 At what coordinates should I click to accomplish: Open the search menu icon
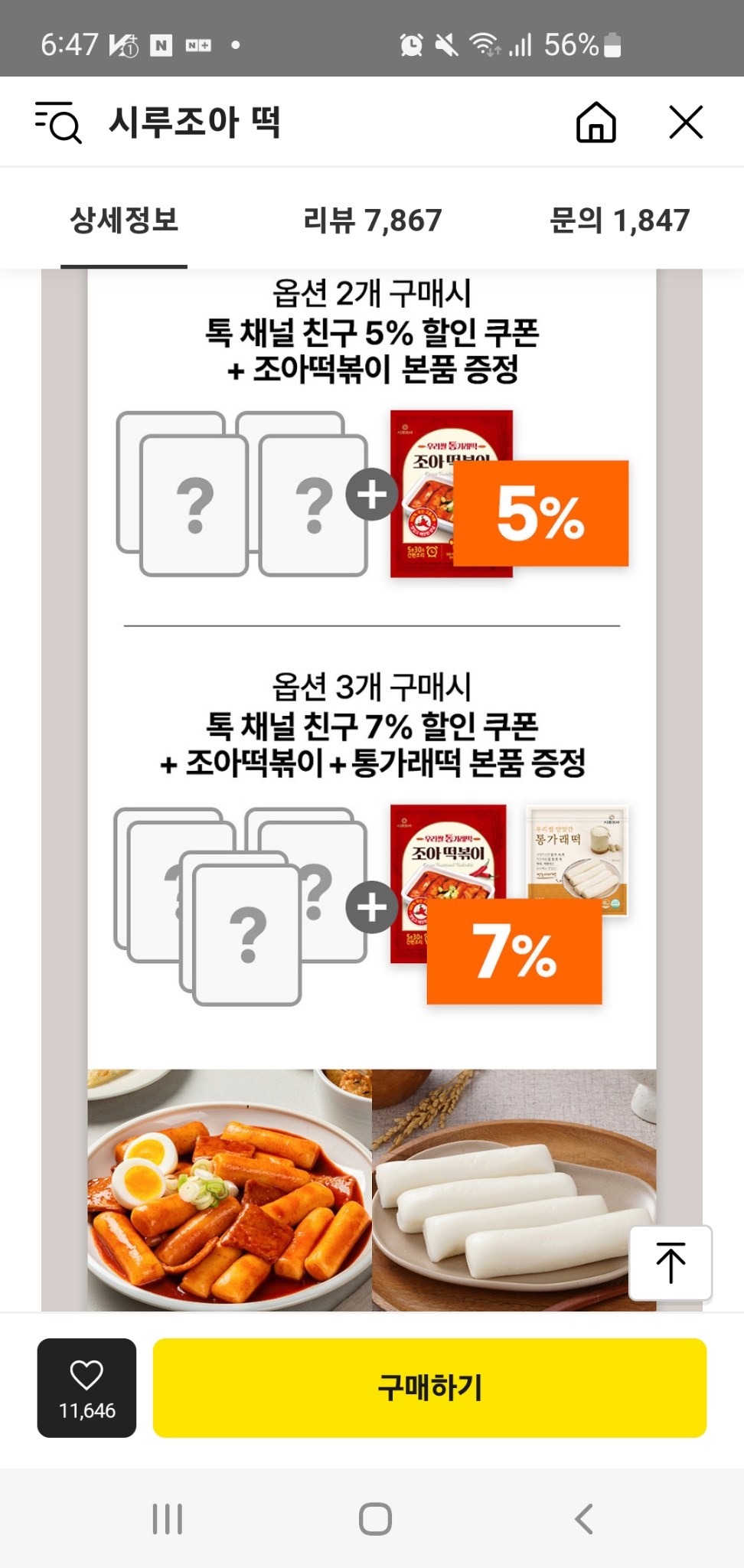58,122
